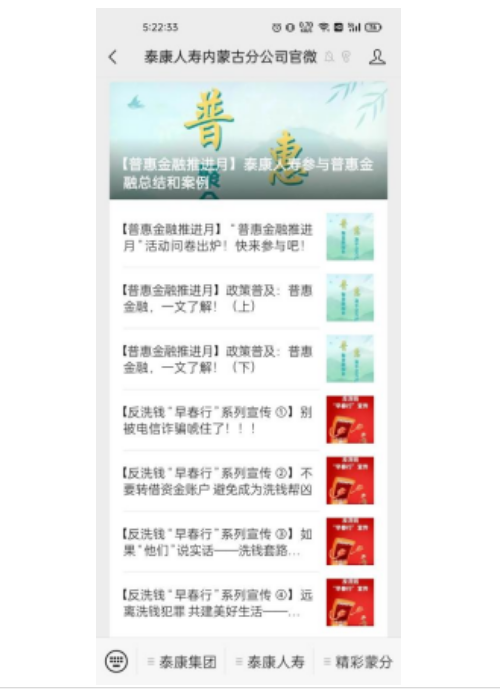Image resolution: width=500 pixels, height=689 pixels.
Task: Open 反洗钱 series ③ 洗钱套路 article
Action: 248,542
